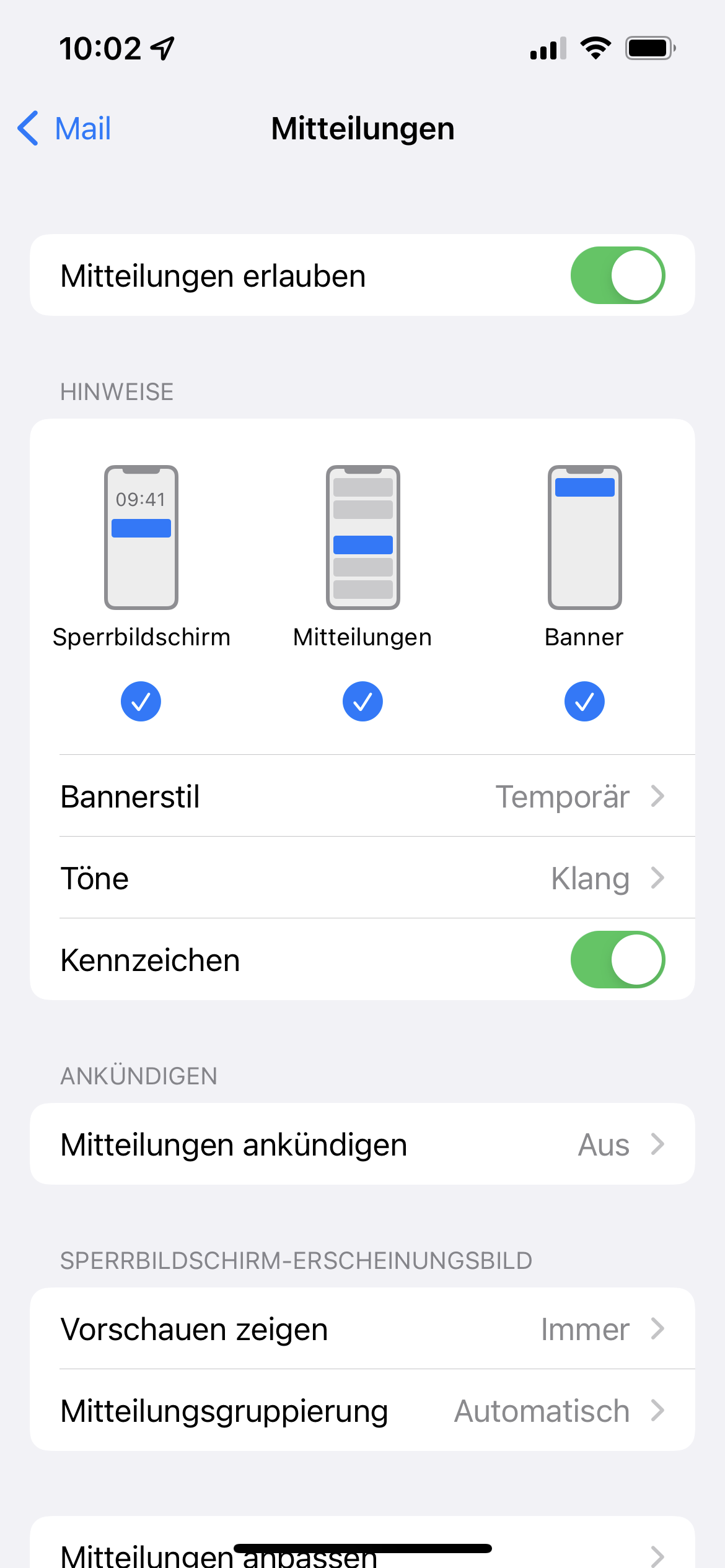Uncheck Mitteilungen center alert option
Viewport: 725px width, 1568px height.
tap(362, 701)
